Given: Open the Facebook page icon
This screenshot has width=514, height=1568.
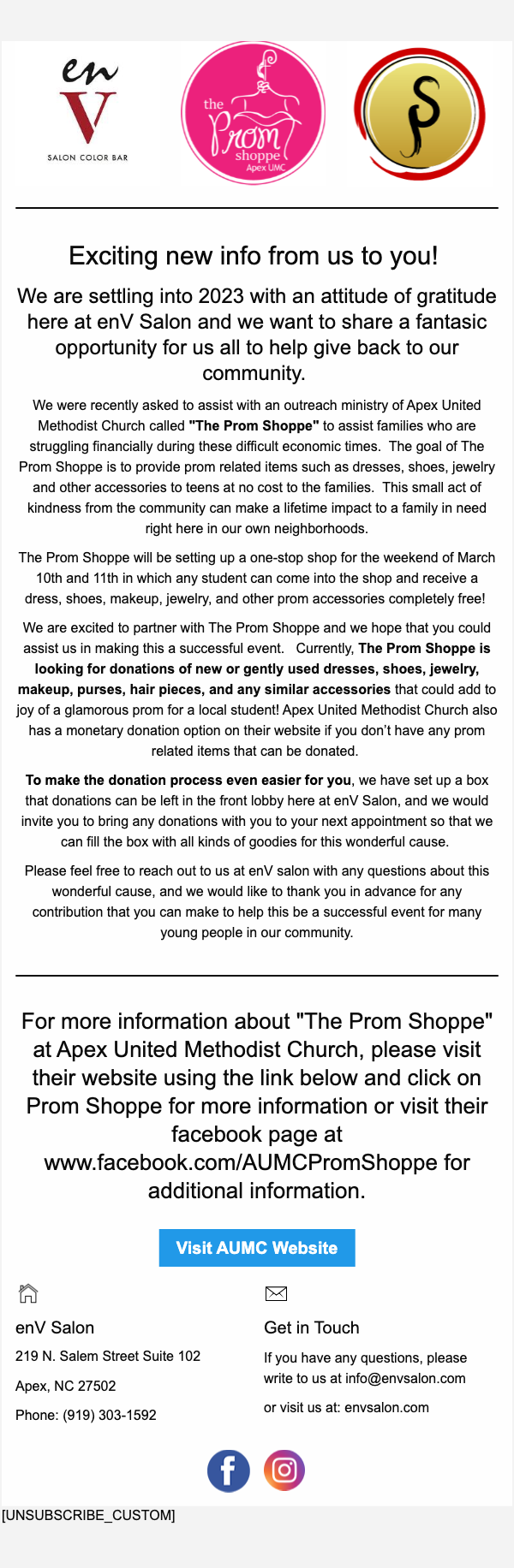Looking at the screenshot, I should 229,1471.
